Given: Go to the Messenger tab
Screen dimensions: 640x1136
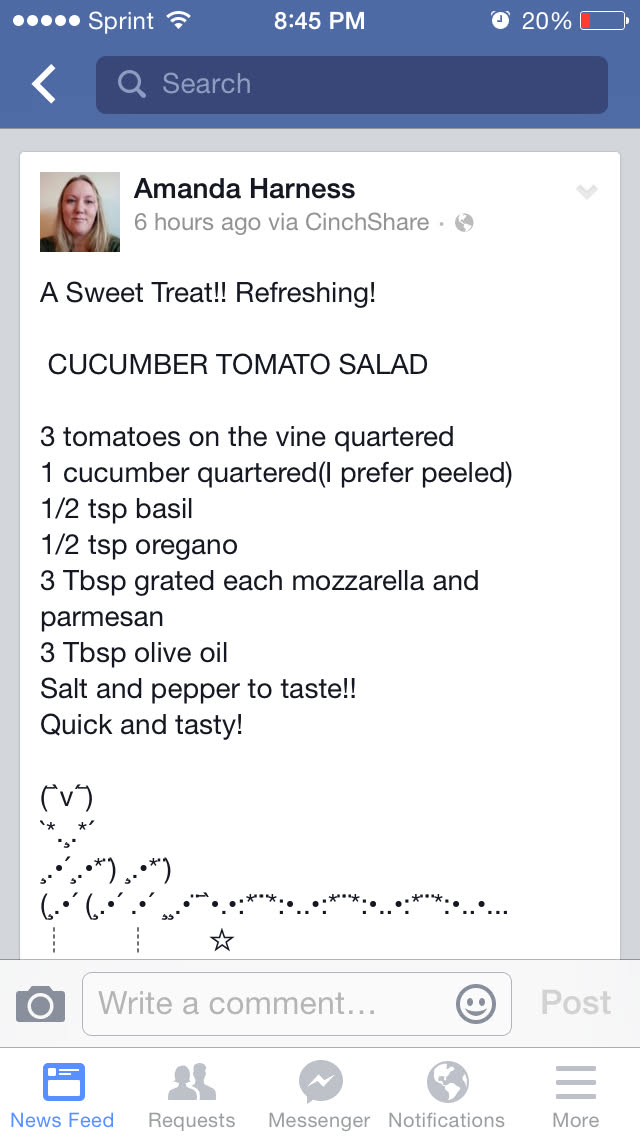Looking at the screenshot, I should pos(320,1094).
